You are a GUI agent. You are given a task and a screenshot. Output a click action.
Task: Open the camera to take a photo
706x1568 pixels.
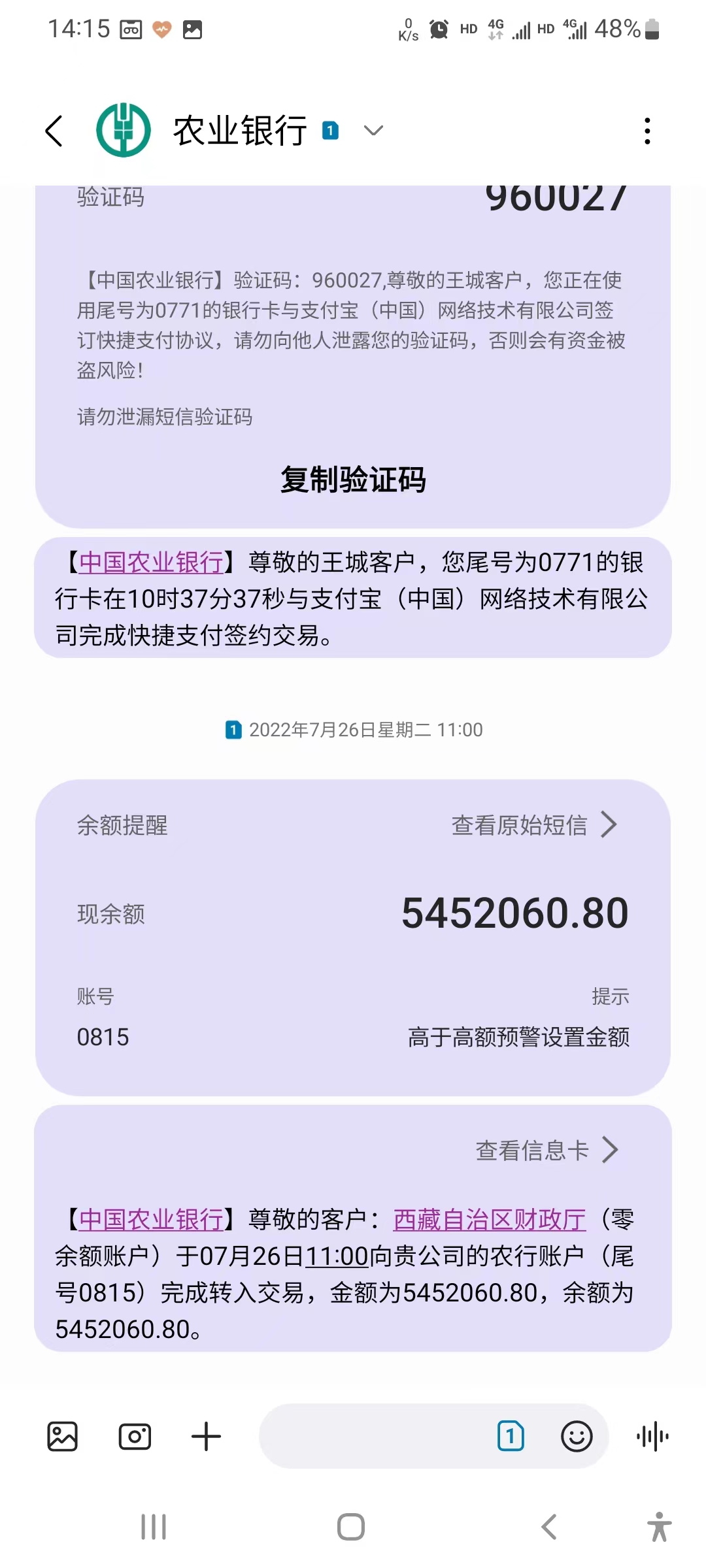135,1437
